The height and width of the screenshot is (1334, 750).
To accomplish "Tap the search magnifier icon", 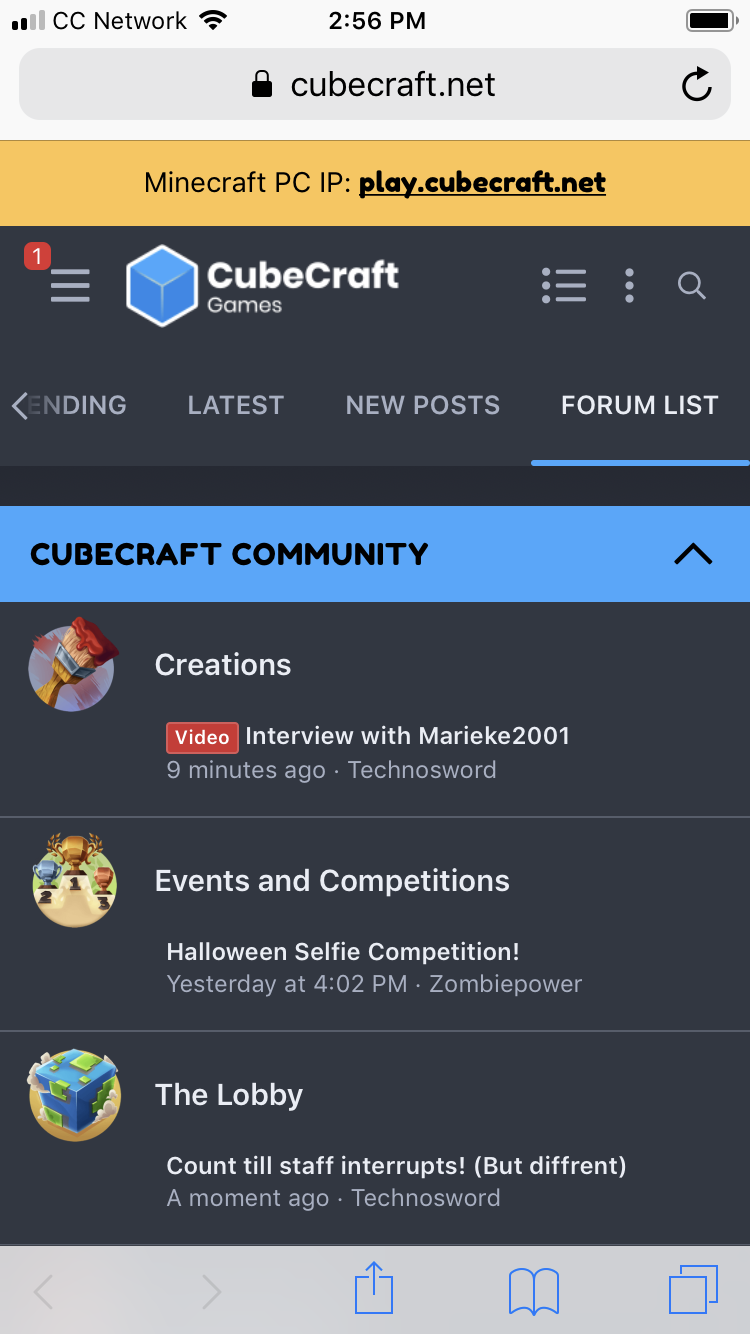I will (692, 285).
